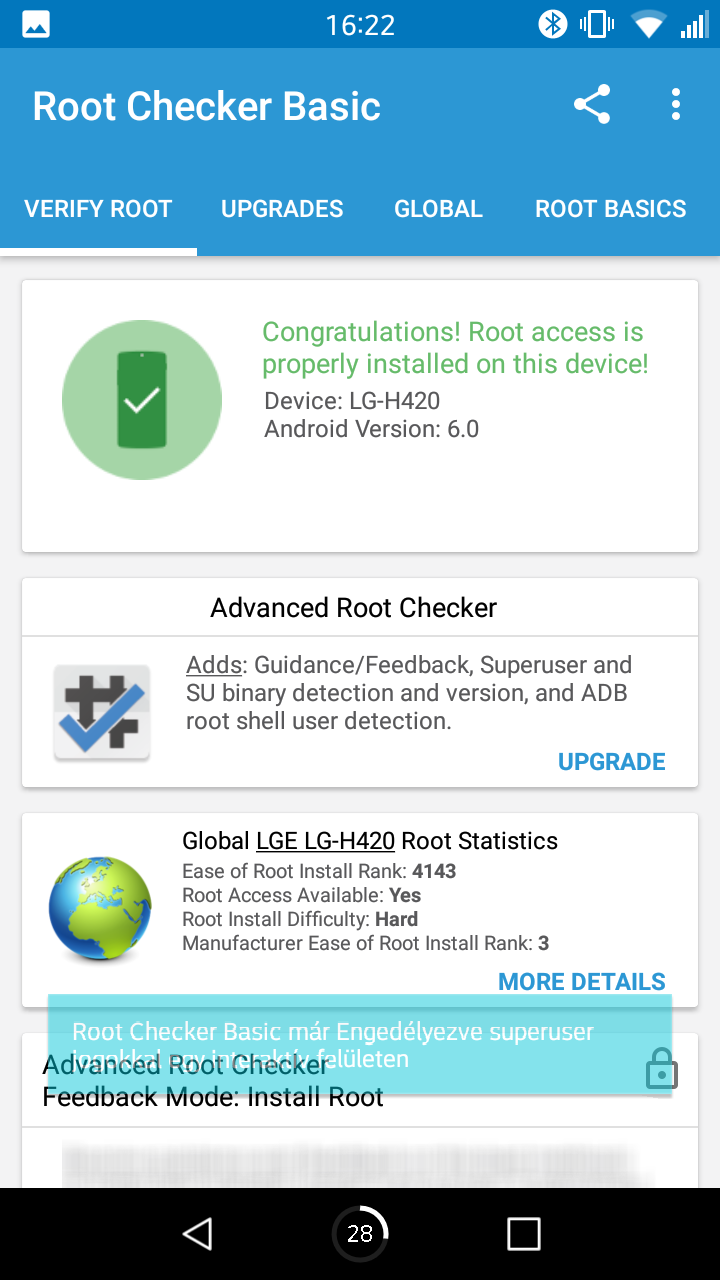Tap the lock icon on Feedback Mode
Image resolution: width=720 pixels, height=1280 pixels.
(x=661, y=1069)
